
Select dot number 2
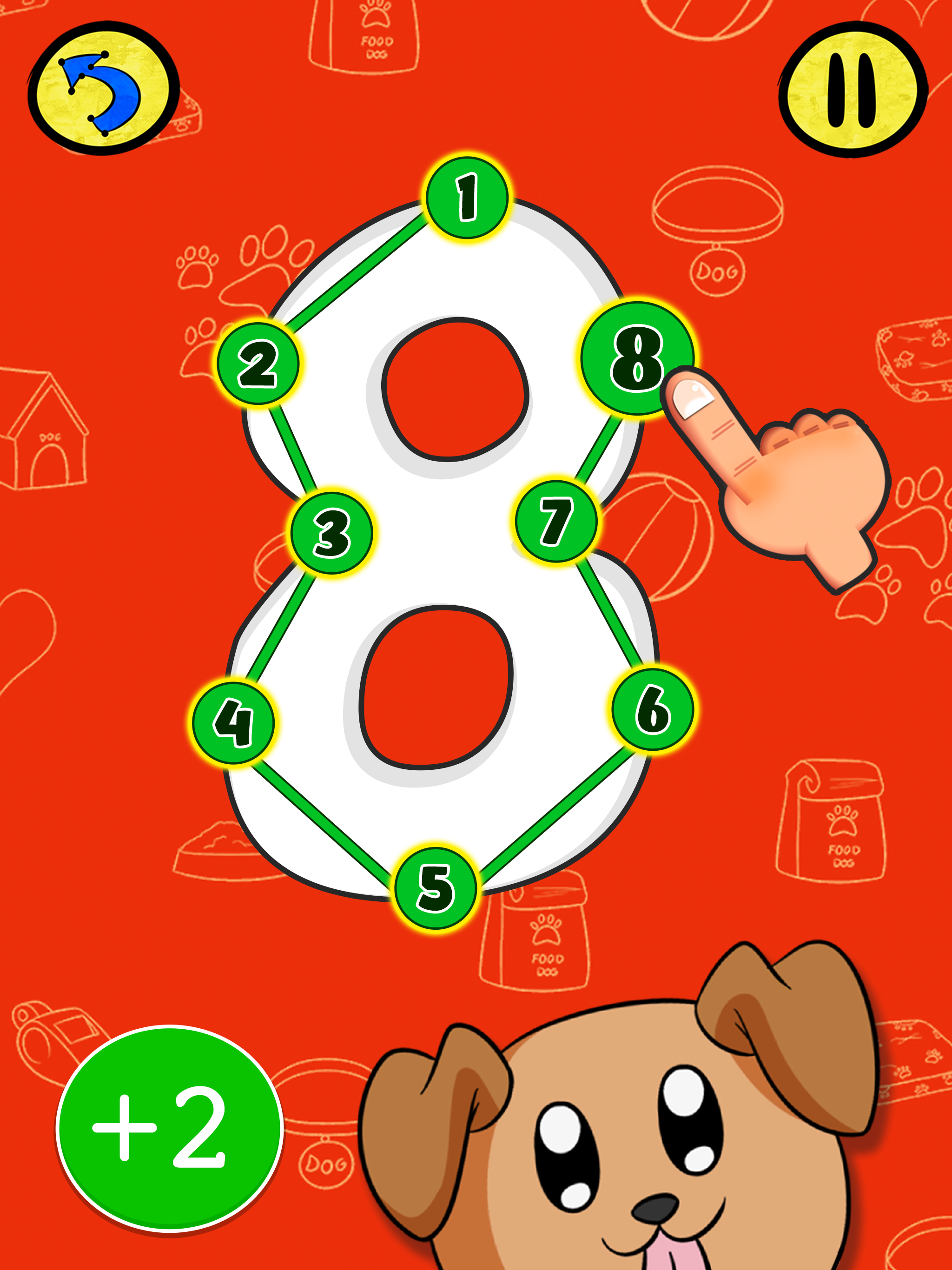click(258, 364)
